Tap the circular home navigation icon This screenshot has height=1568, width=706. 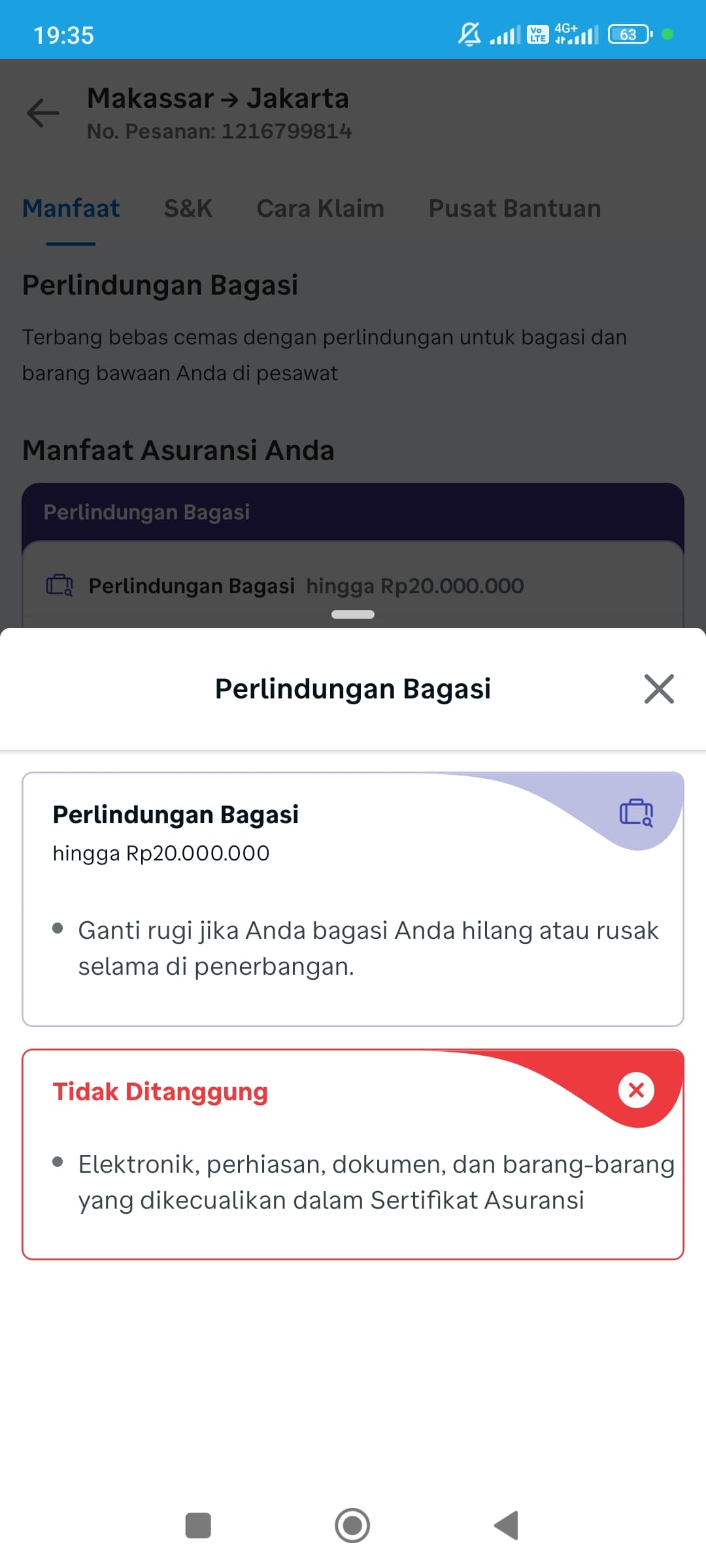click(x=352, y=1525)
